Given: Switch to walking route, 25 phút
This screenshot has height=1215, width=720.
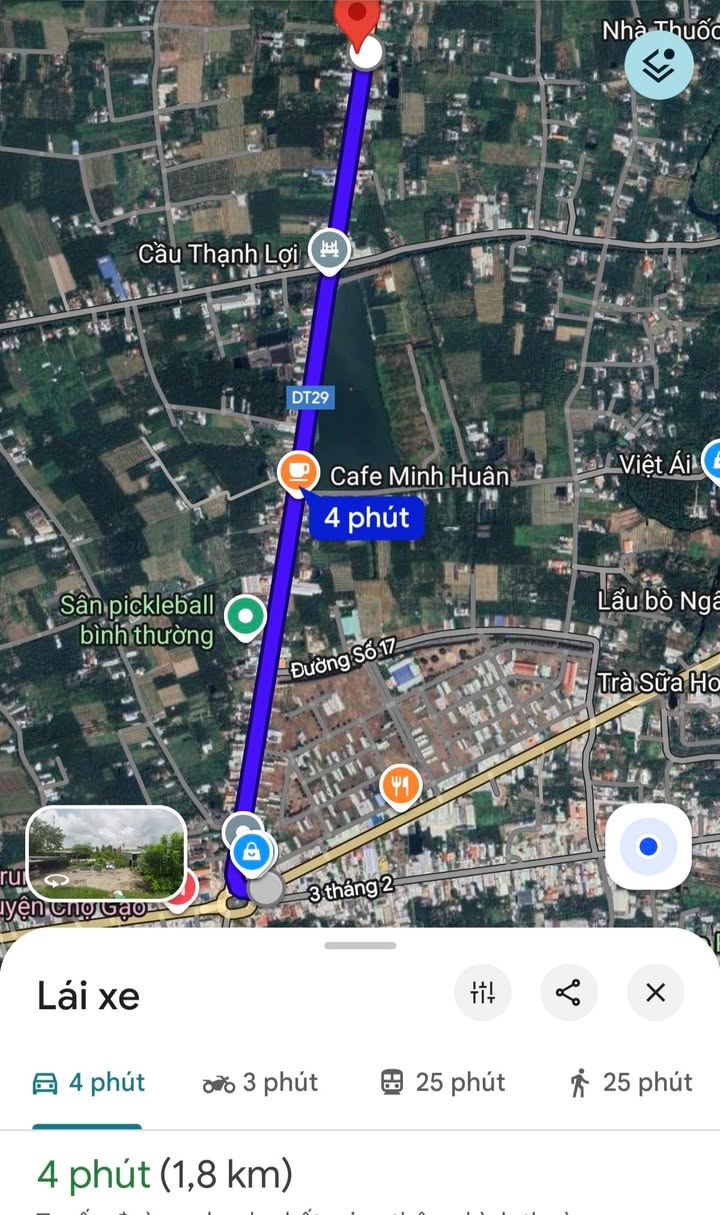Looking at the screenshot, I should 630,1082.
